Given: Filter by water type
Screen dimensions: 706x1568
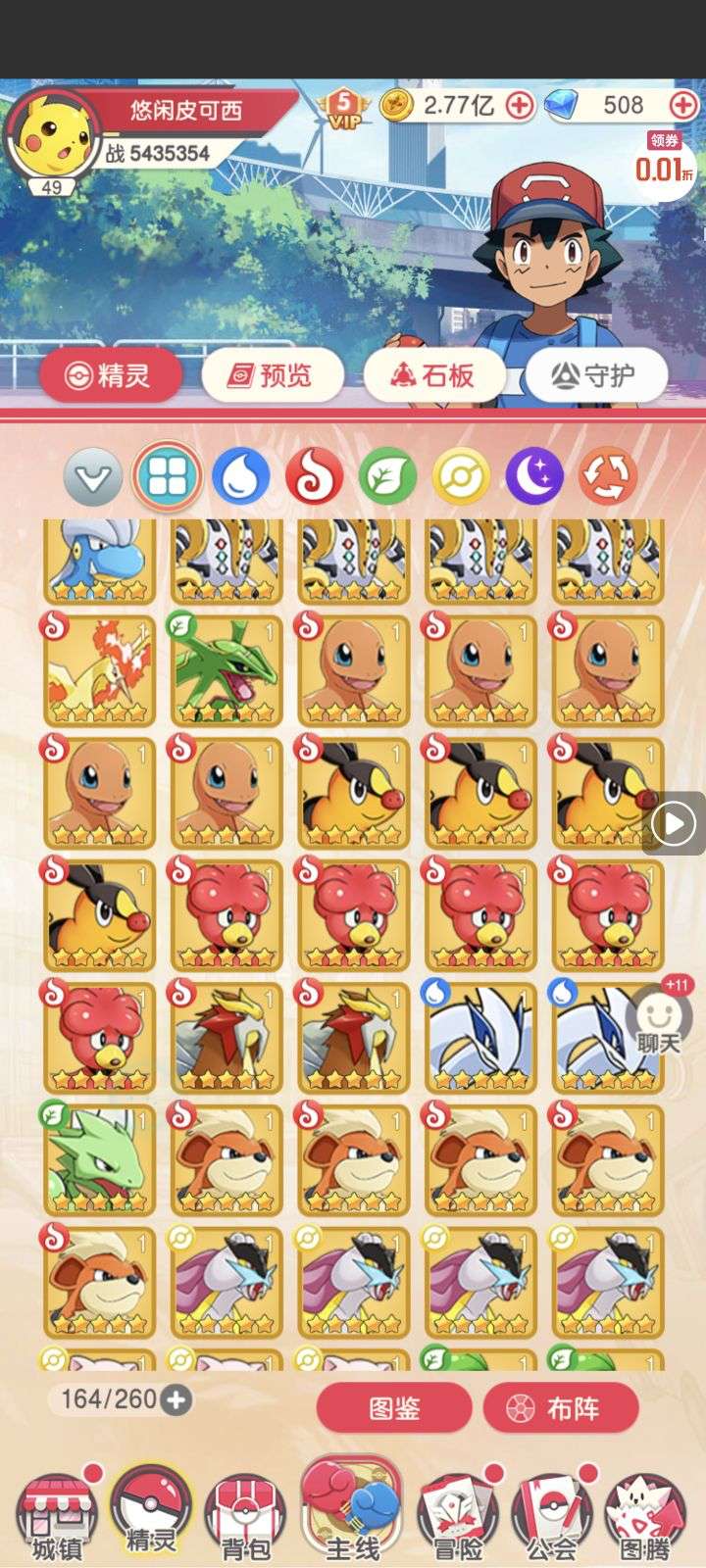Looking at the screenshot, I should (x=240, y=477).
